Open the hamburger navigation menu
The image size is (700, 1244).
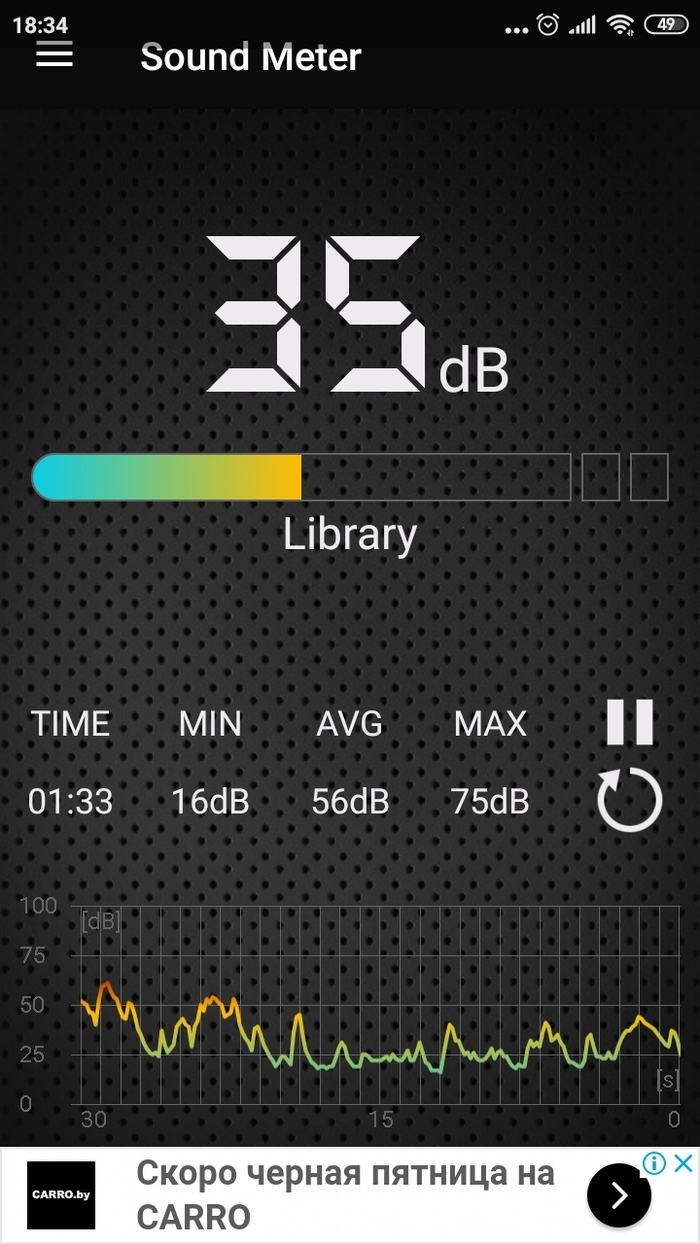(x=54, y=56)
